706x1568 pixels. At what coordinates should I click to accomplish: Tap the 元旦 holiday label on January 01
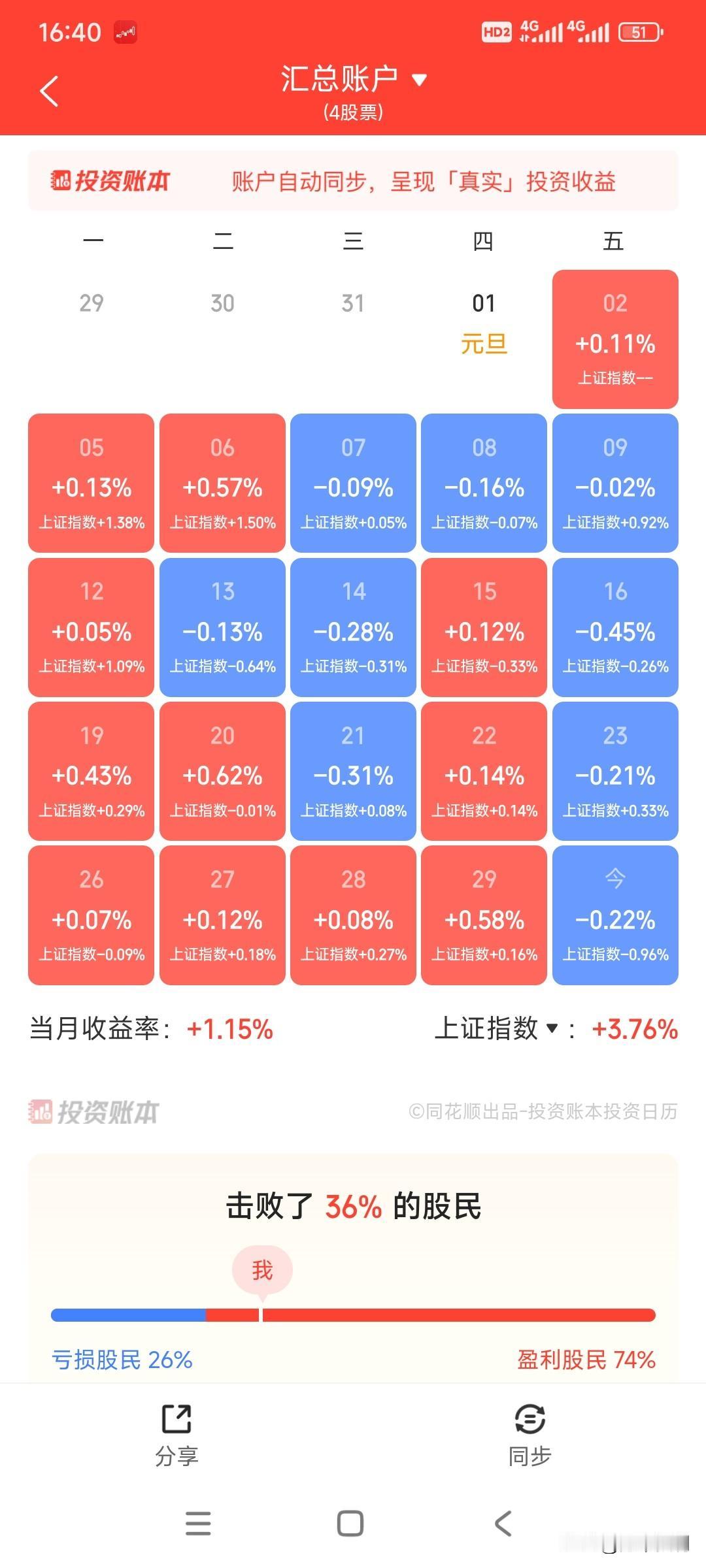[x=482, y=345]
